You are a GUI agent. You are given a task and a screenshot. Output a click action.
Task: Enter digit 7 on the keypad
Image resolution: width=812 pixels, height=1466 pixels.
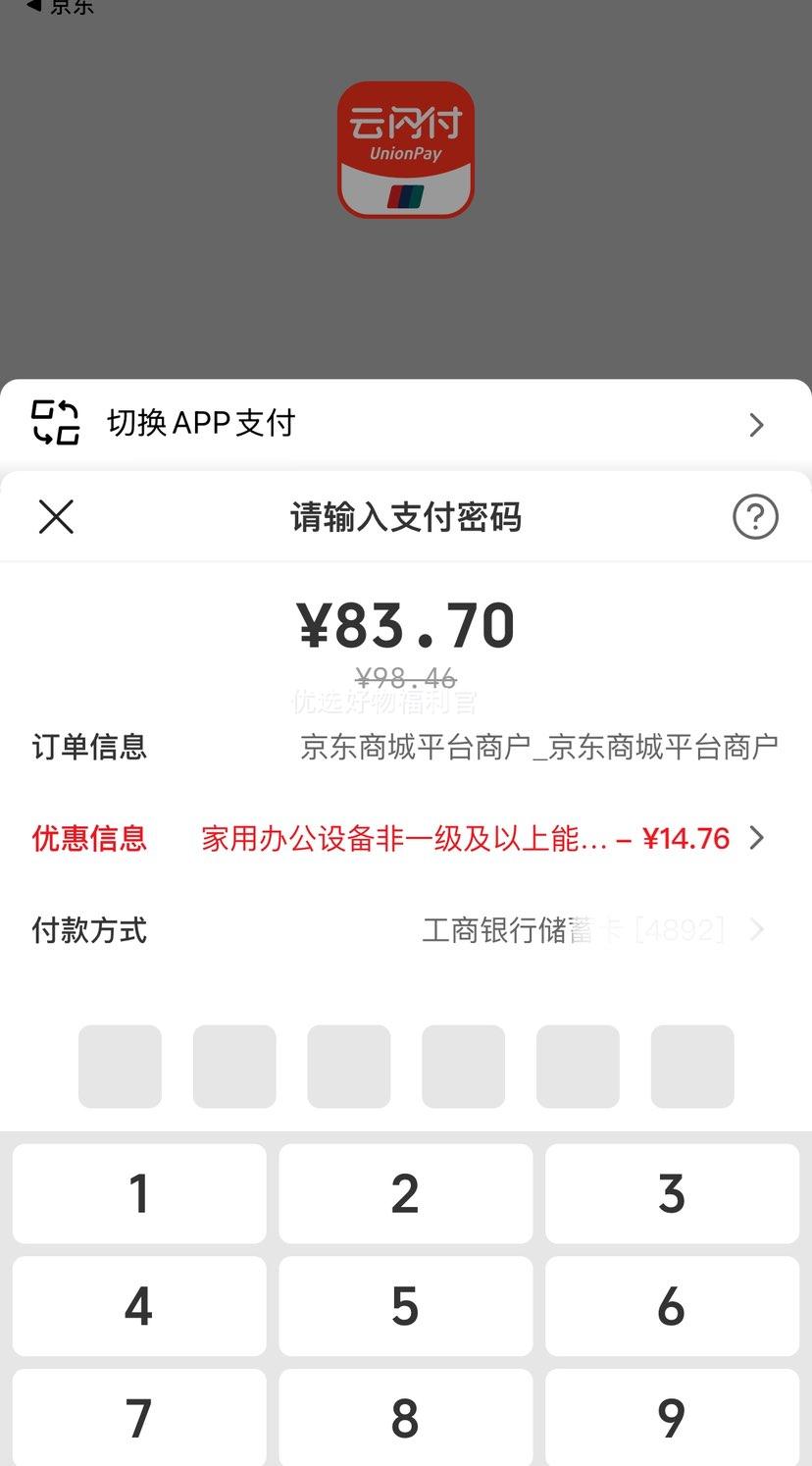point(139,1418)
